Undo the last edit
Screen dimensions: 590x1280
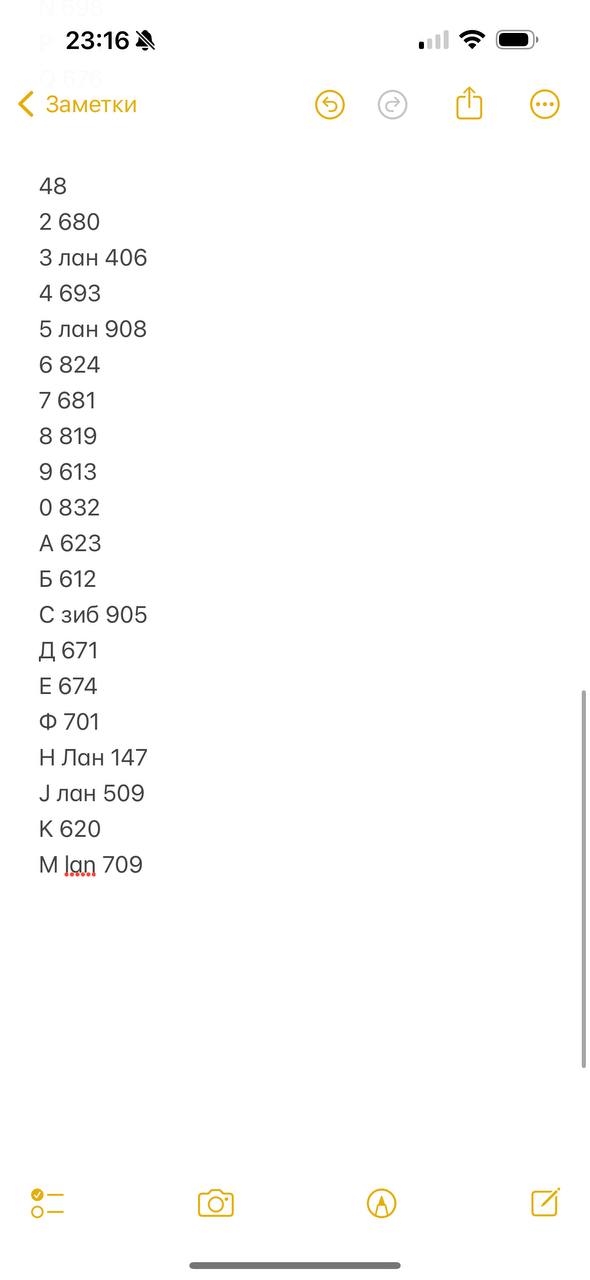330,104
